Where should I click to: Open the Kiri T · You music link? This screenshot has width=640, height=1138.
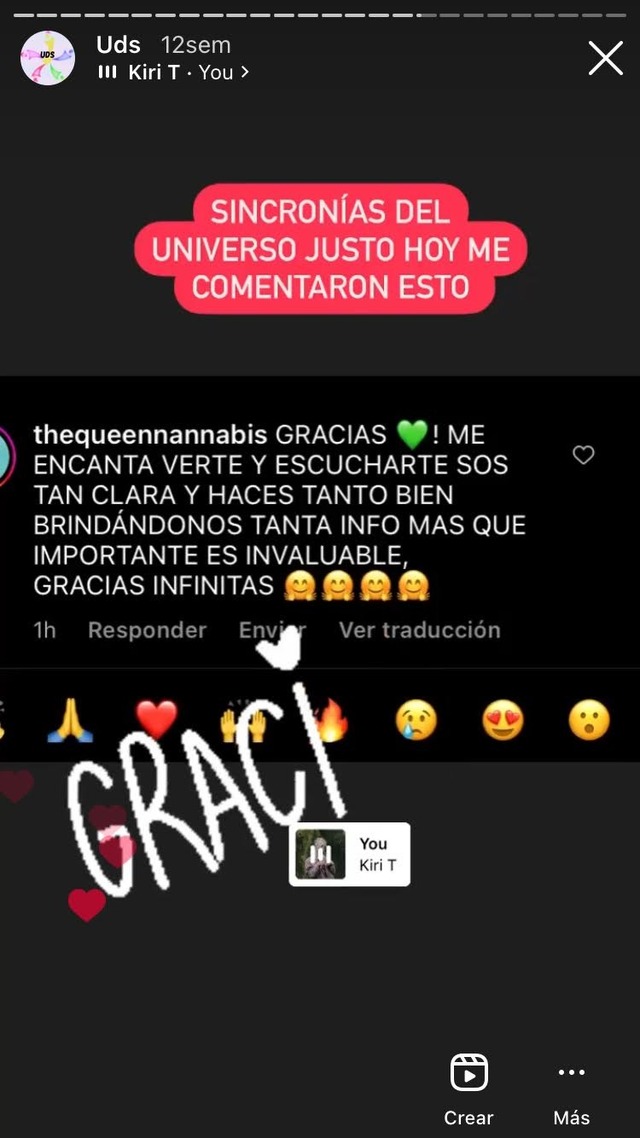pyautogui.click(x=173, y=72)
